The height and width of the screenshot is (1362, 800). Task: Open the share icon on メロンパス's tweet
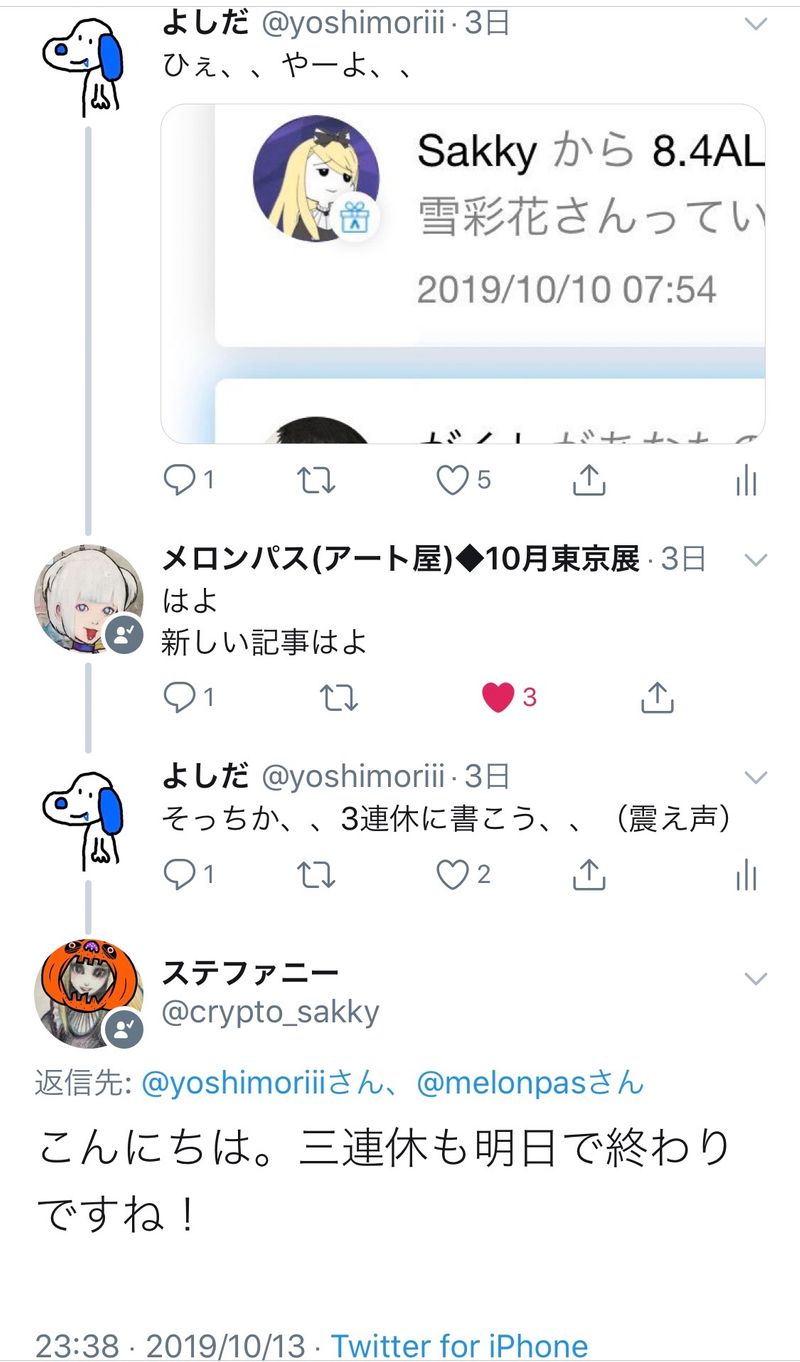coord(657,698)
